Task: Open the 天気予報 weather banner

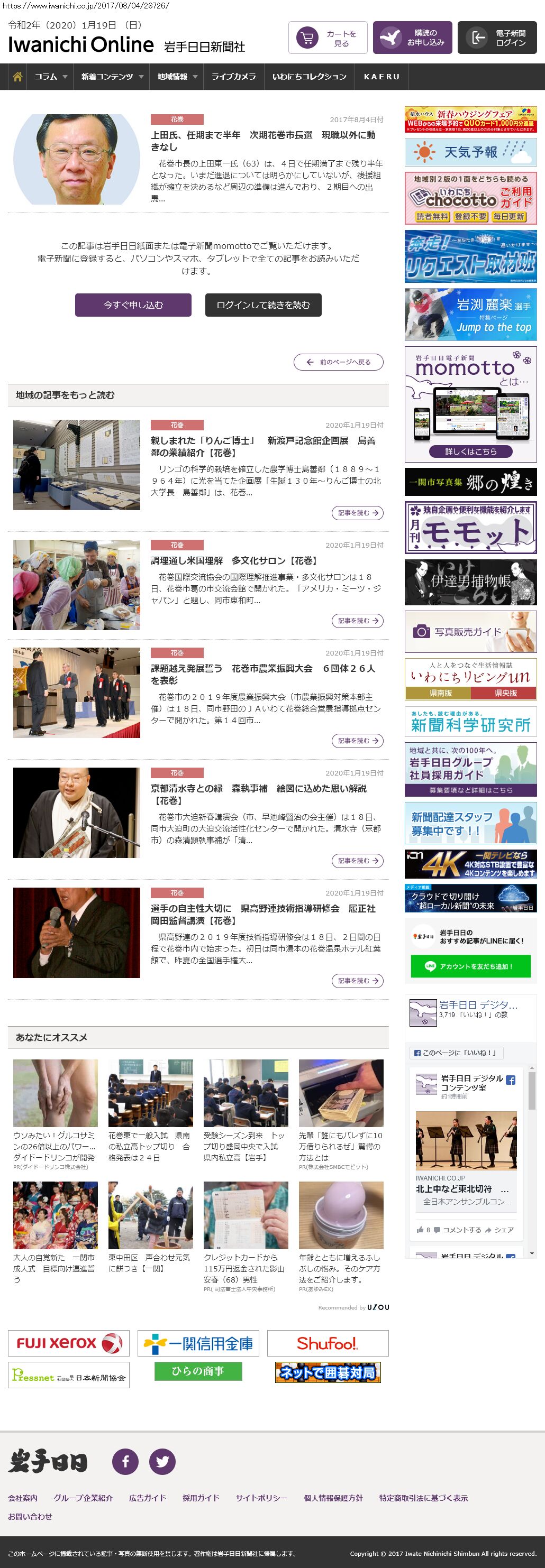Action: [471, 152]
